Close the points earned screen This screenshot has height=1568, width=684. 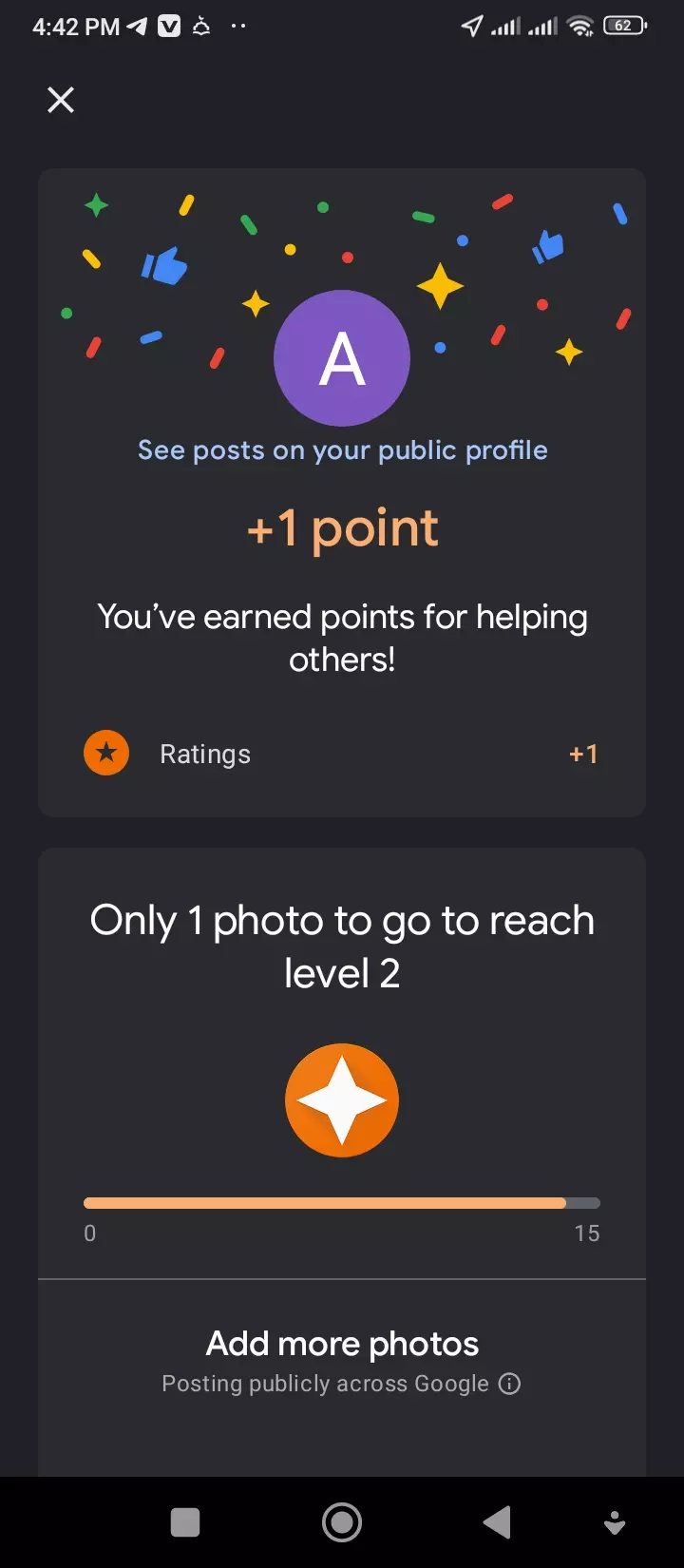[61, 100]
